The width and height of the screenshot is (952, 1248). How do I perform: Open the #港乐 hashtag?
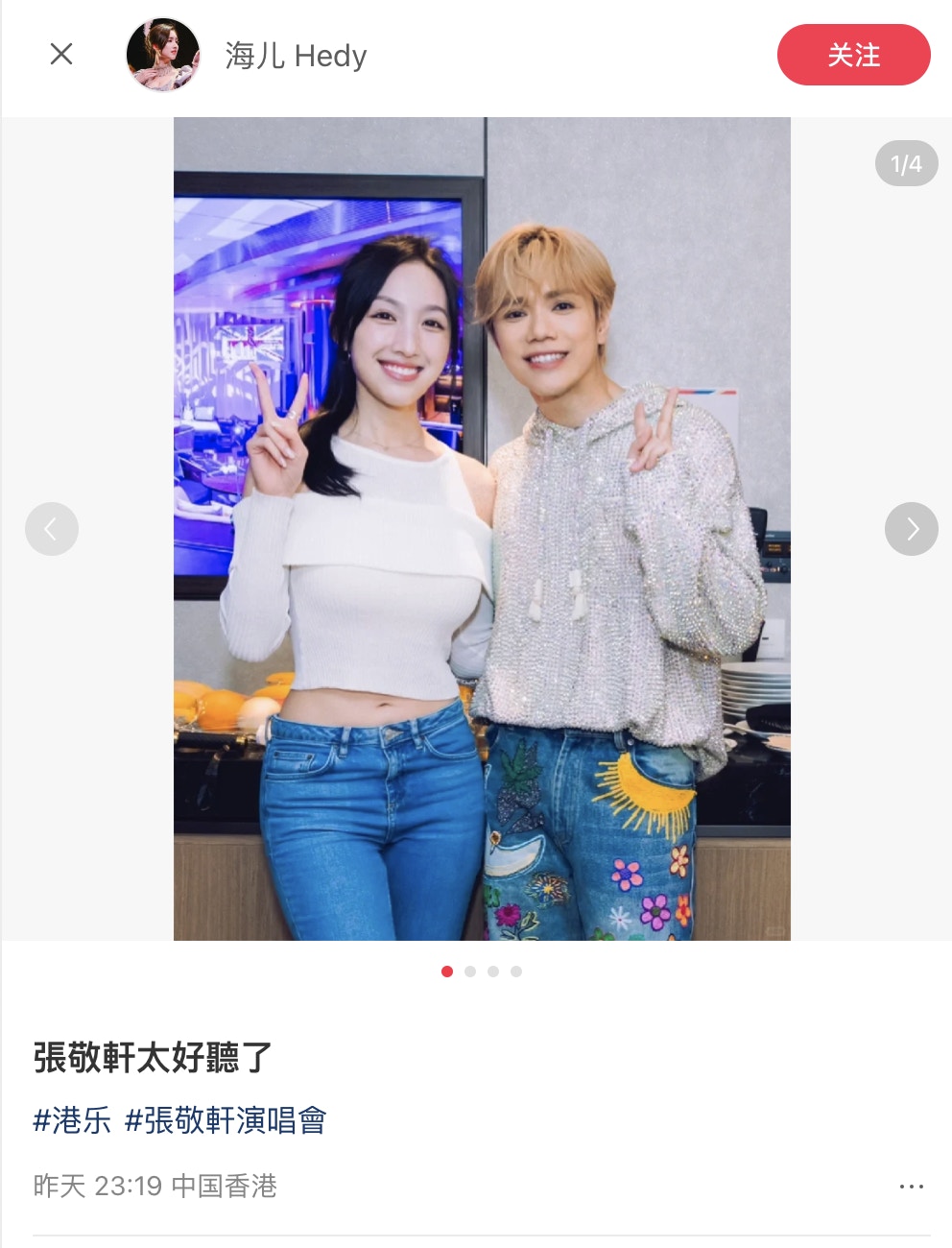72,1120
